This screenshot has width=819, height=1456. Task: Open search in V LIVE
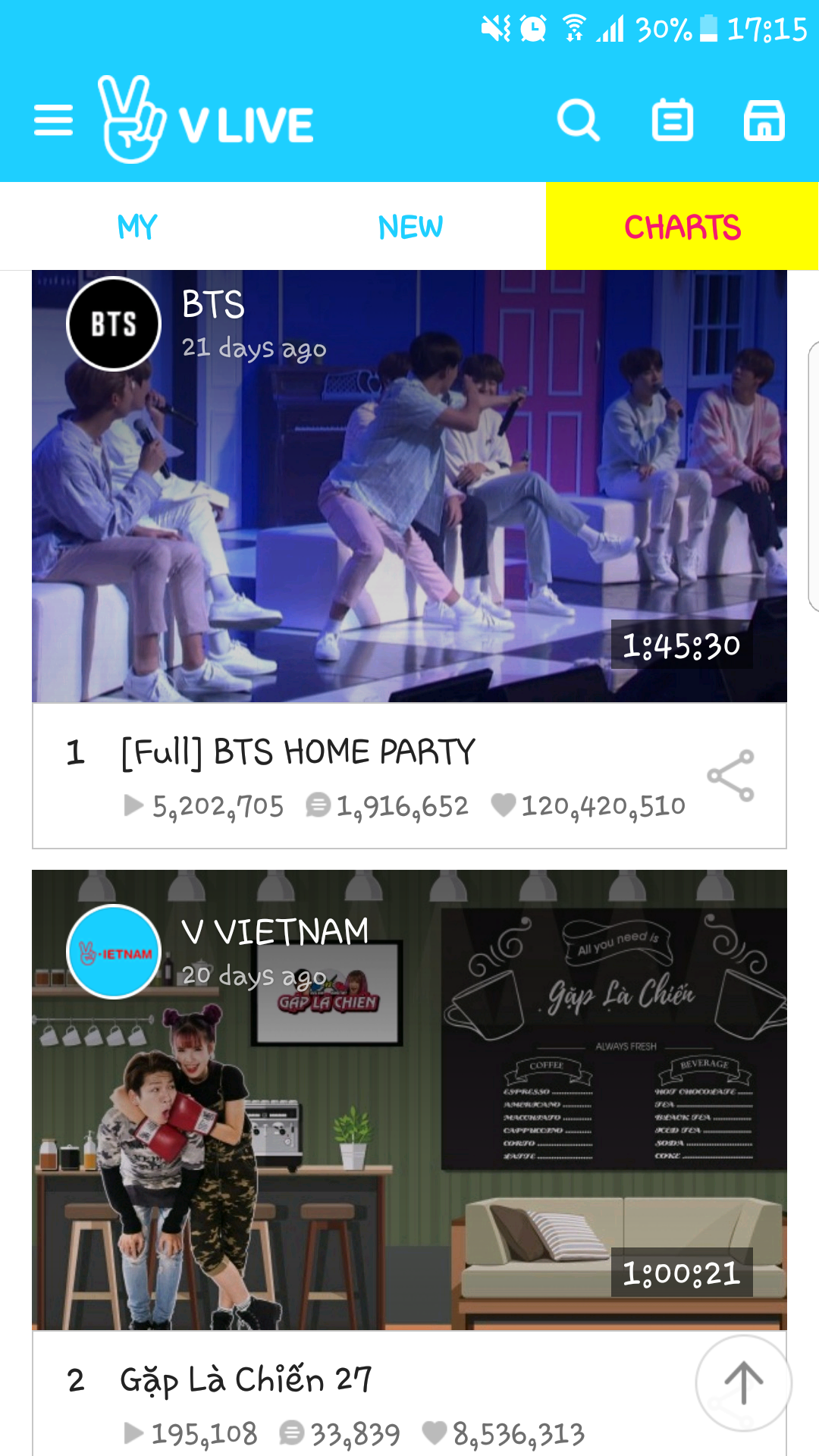coord(578,121)
